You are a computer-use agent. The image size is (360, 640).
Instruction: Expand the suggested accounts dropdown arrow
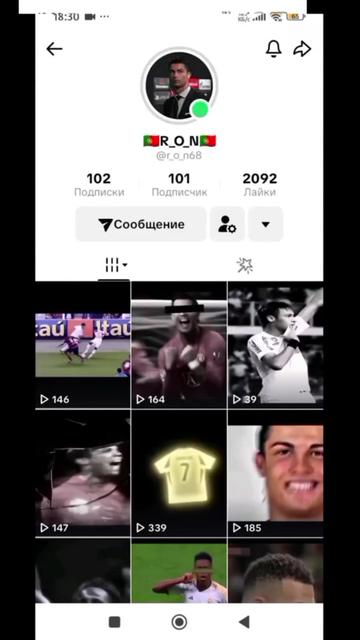[265, 224]
